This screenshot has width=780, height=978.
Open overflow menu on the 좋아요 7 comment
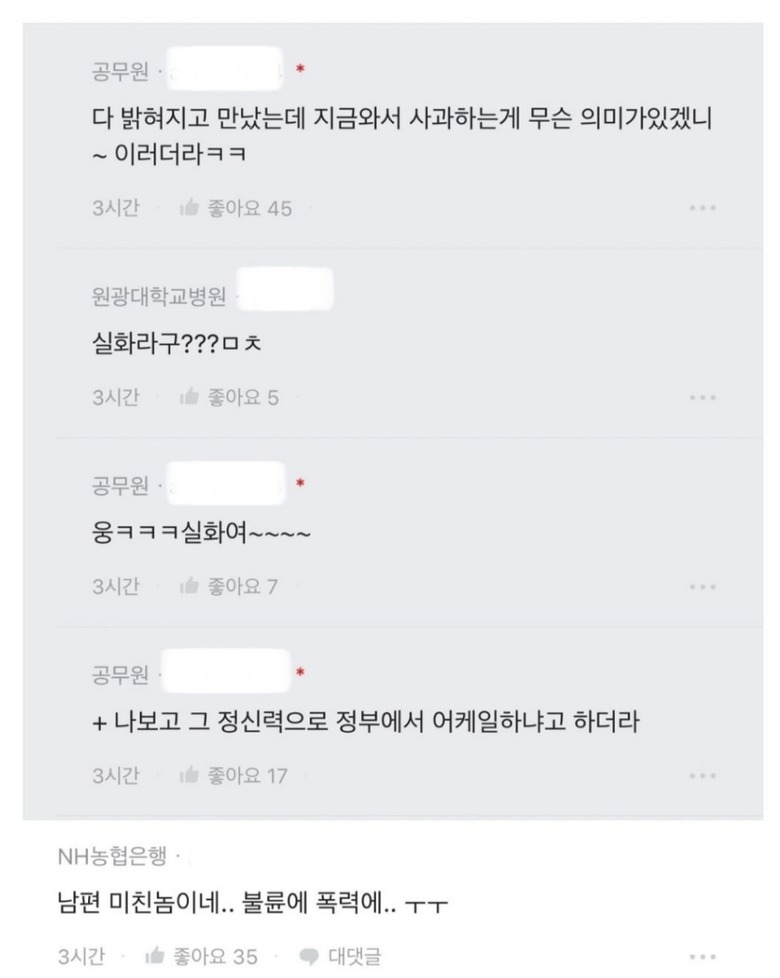click(702, 587)
